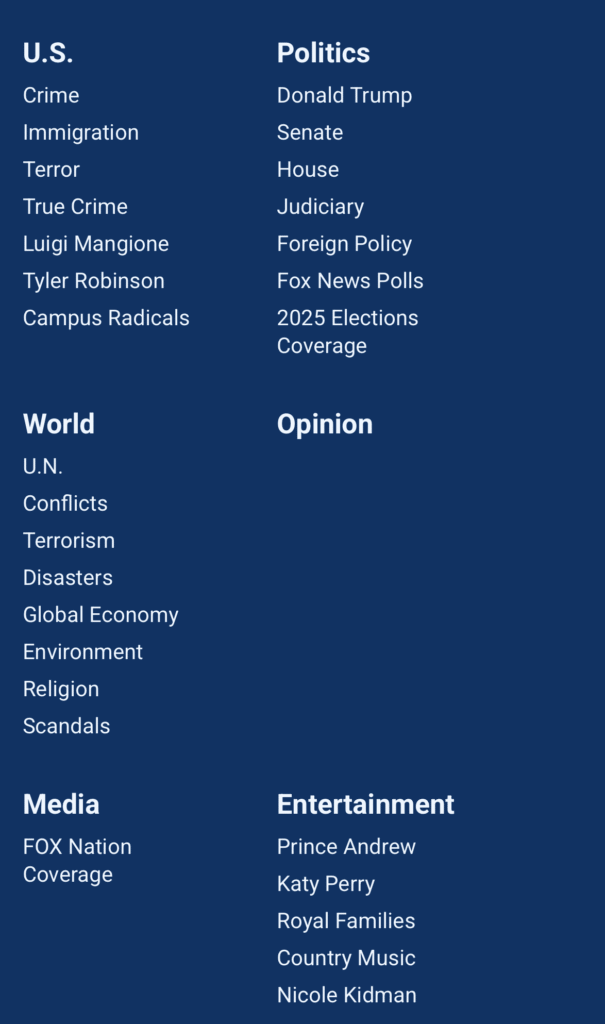View Prince Andrew entertainment news
Screen dimensions: 605x1024
tap(346, 847)
